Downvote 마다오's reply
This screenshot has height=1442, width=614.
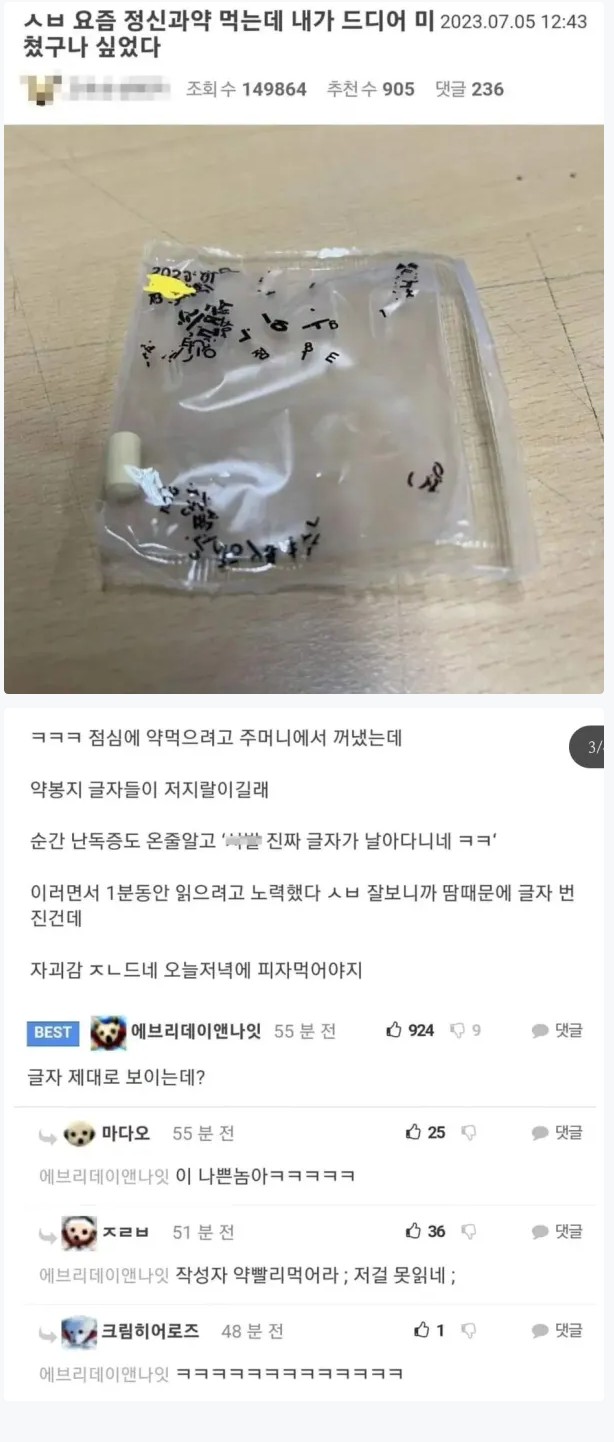(x=468, y=1133)
